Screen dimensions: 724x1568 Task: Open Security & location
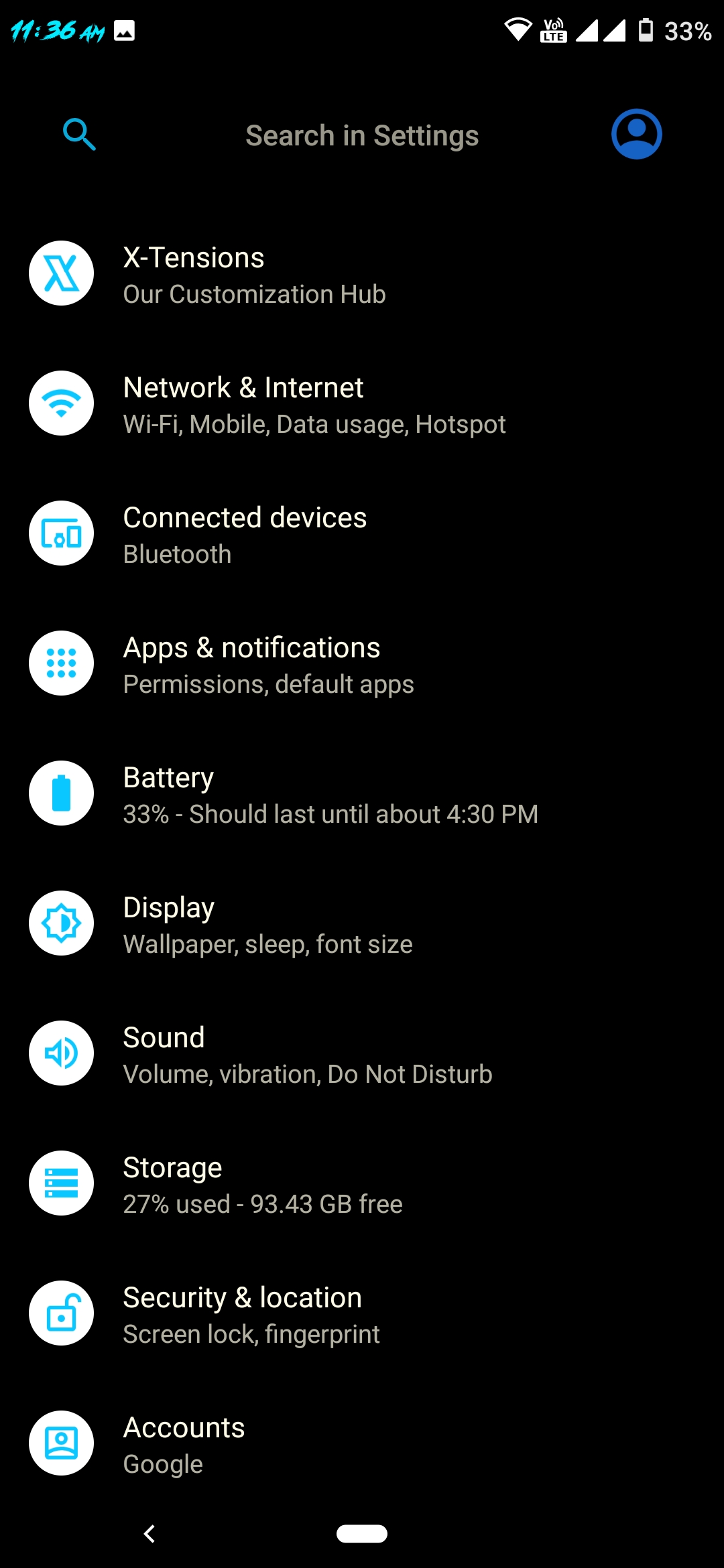362,1314
